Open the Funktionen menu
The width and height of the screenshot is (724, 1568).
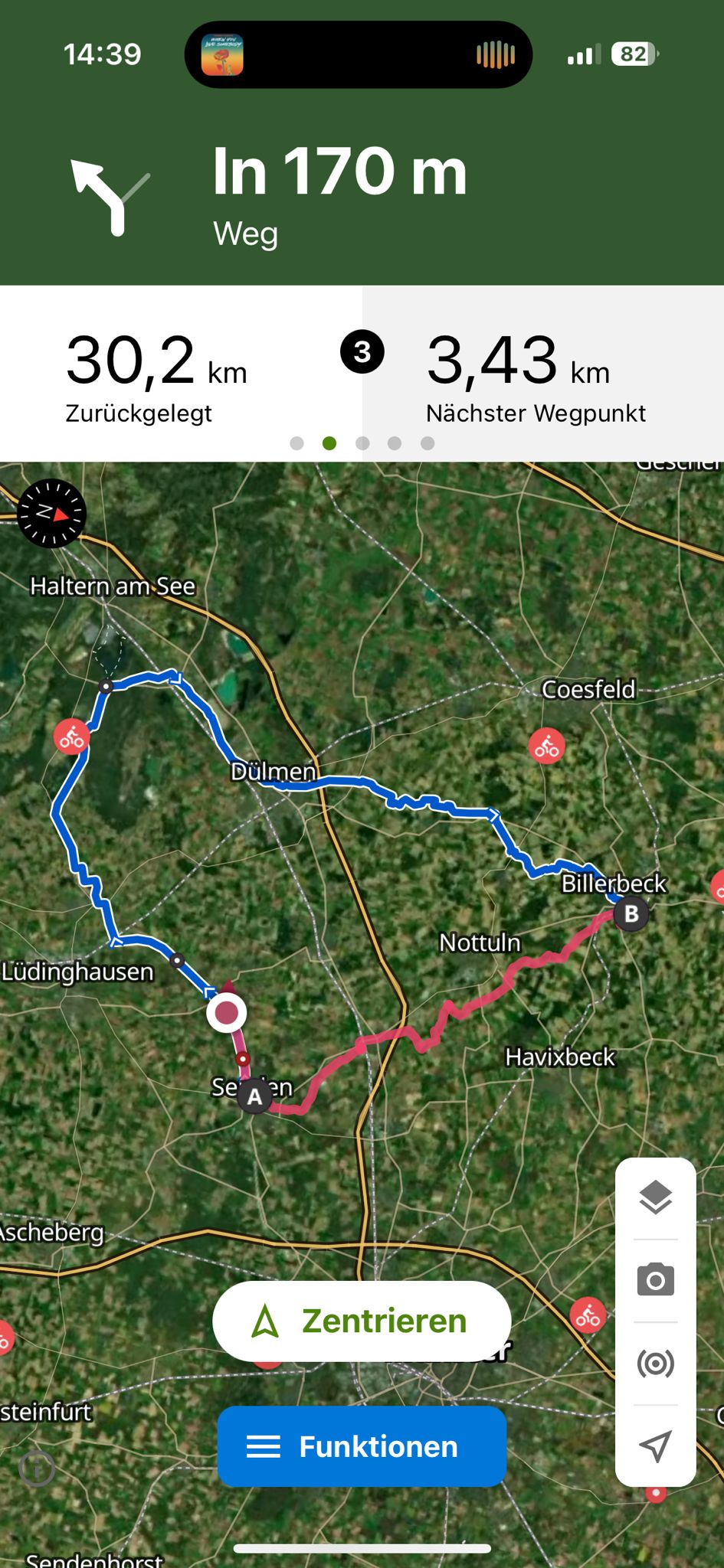click(x=362, y=1446)
